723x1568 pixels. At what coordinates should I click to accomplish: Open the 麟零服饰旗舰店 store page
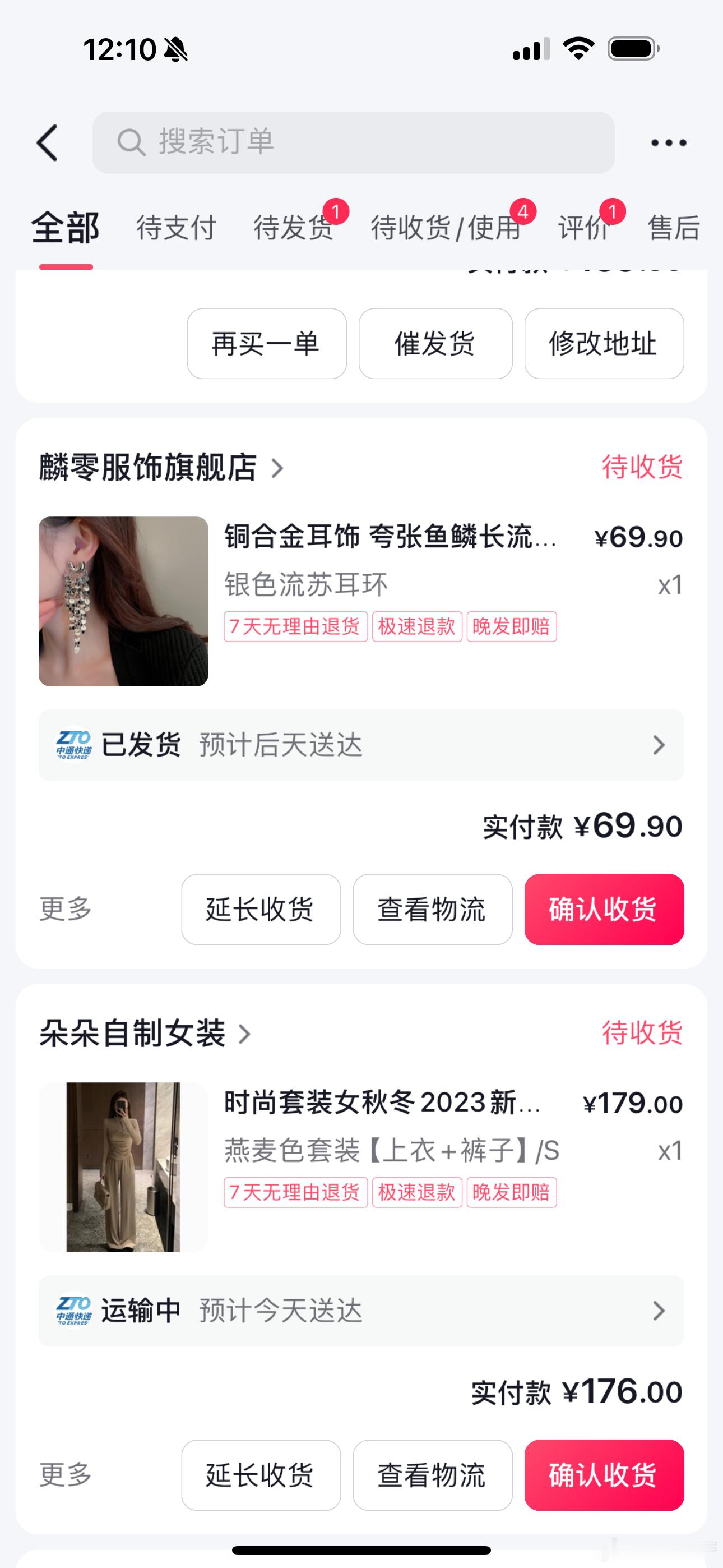click(x=161, y=468)
